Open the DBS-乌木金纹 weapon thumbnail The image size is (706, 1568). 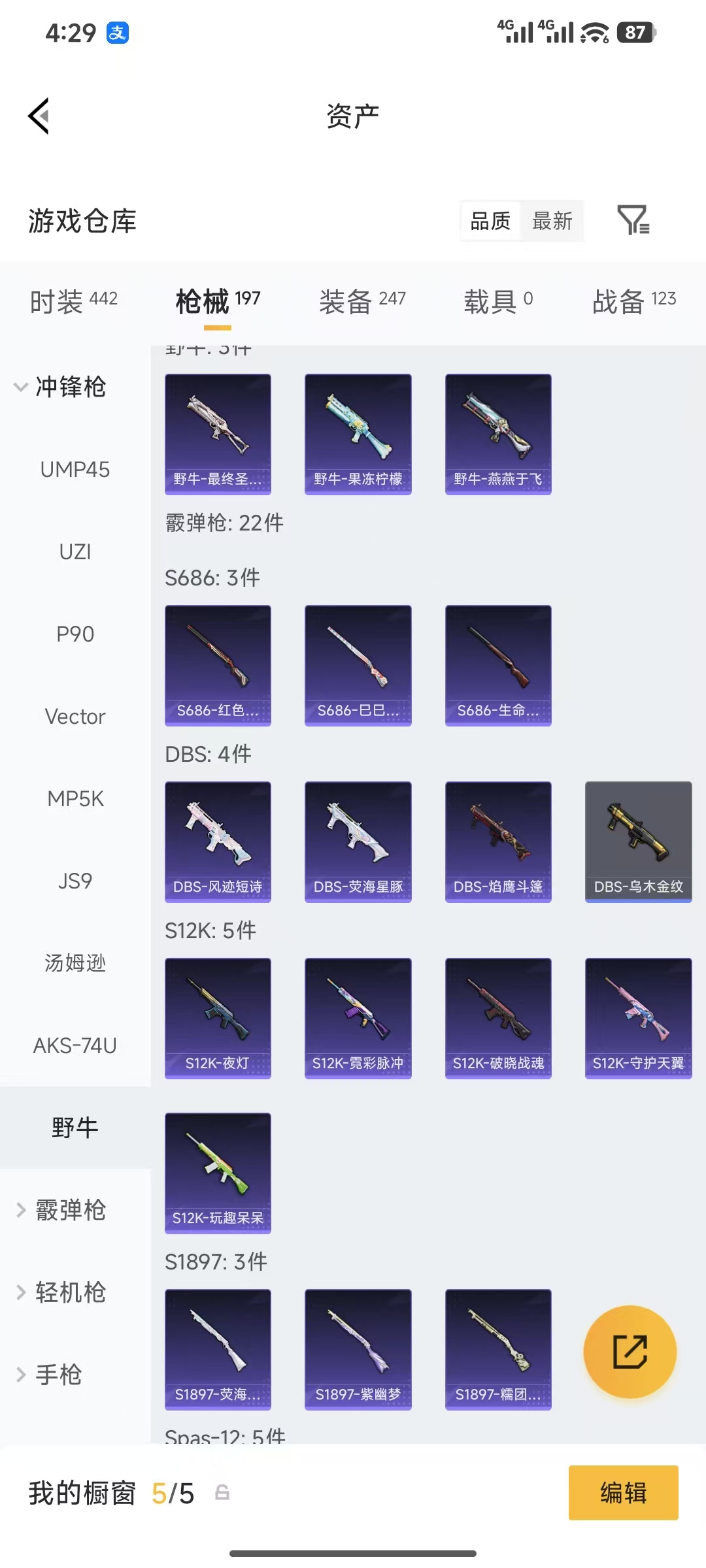[x=637, y=841]
